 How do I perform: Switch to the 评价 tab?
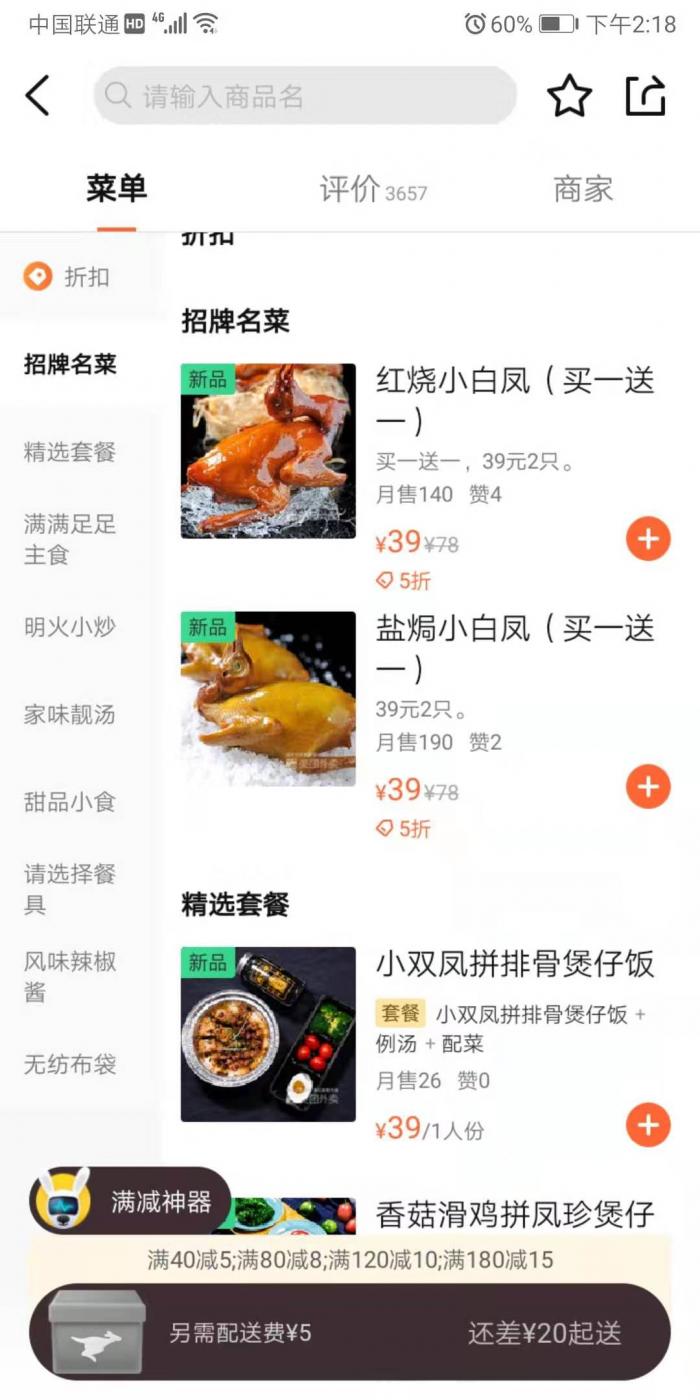click(372, 189)
